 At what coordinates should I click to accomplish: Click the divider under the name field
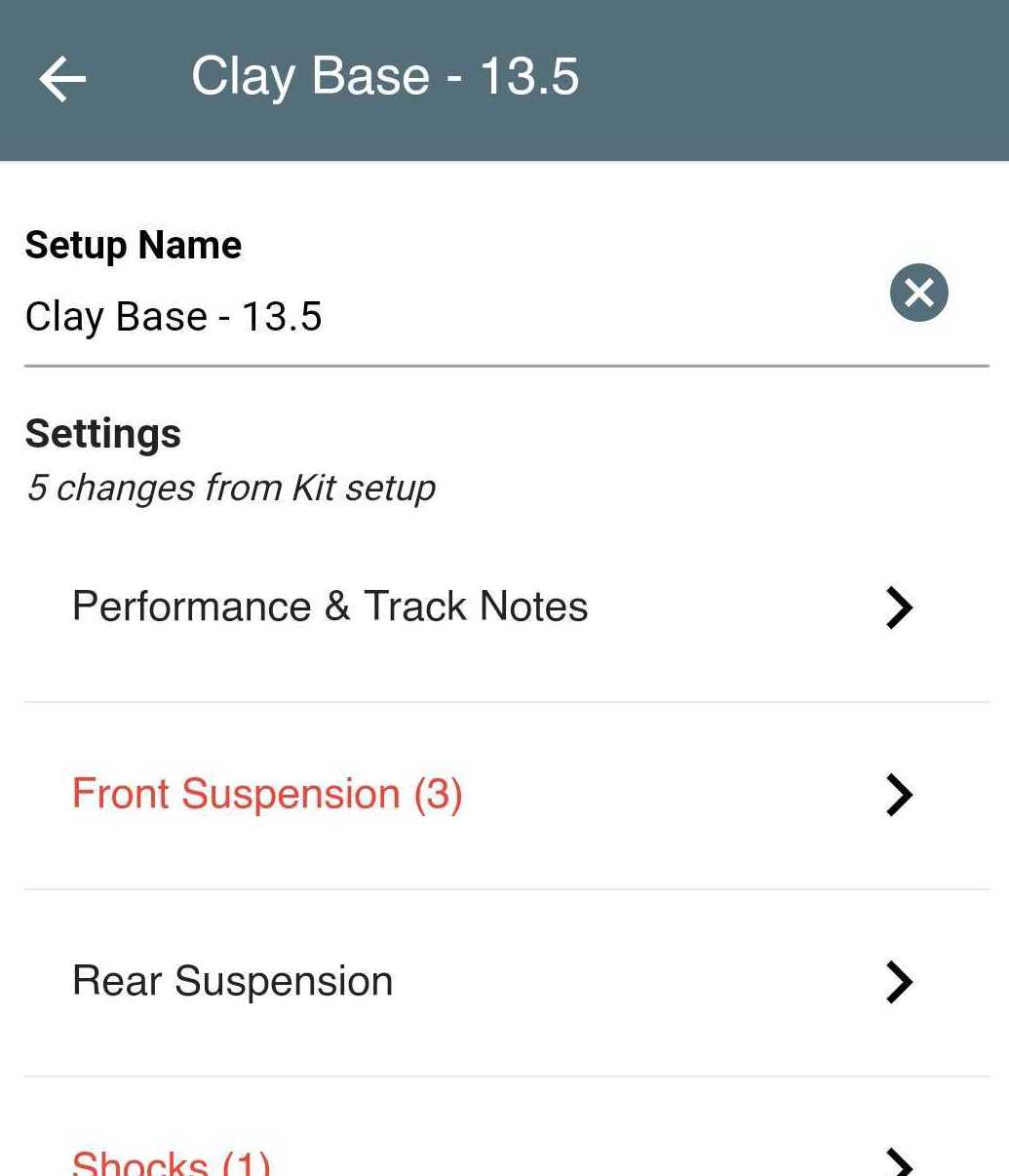click(505, 366)
